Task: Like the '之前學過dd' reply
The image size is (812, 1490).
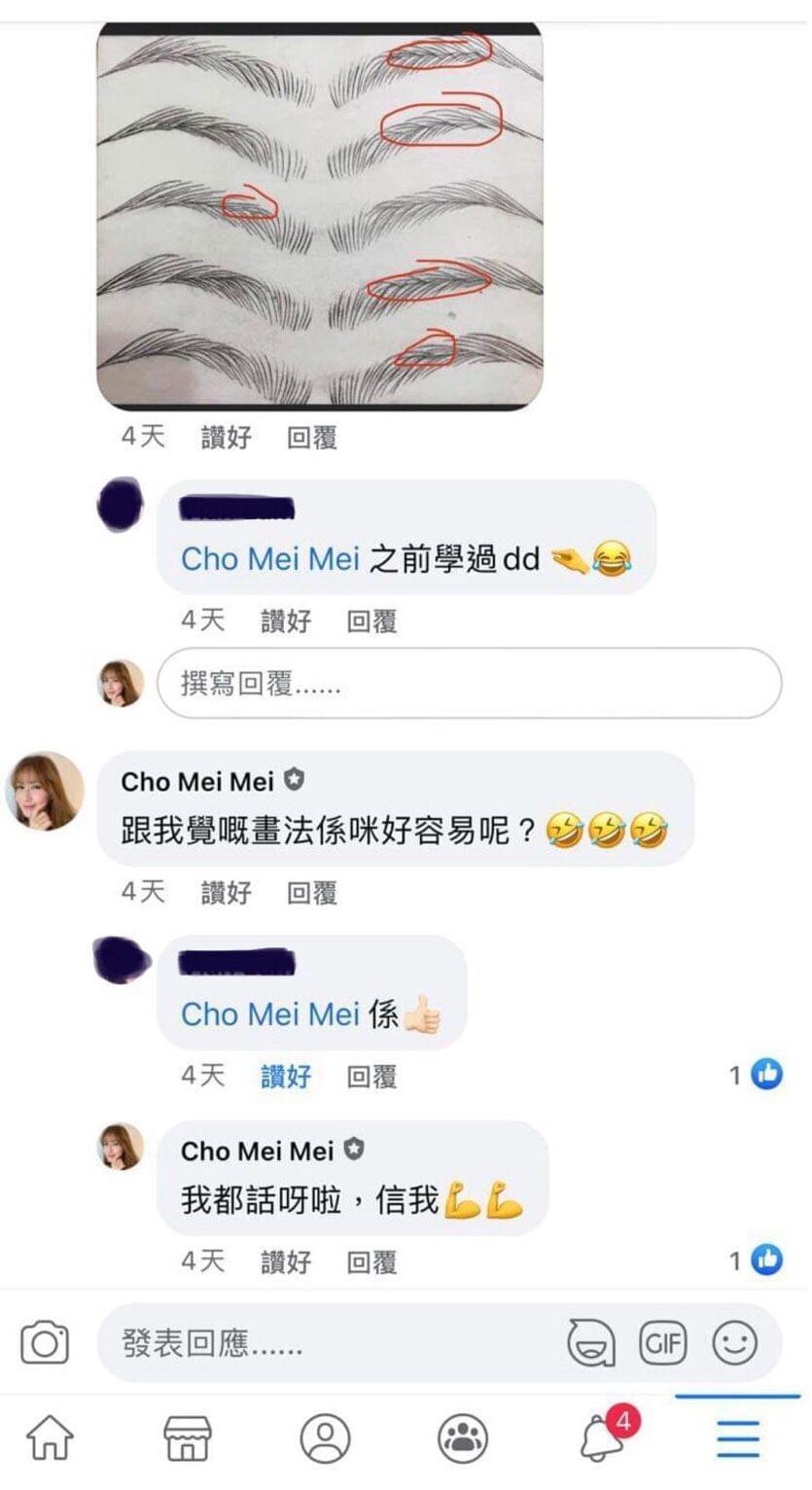Action: [x=285, y=621]
